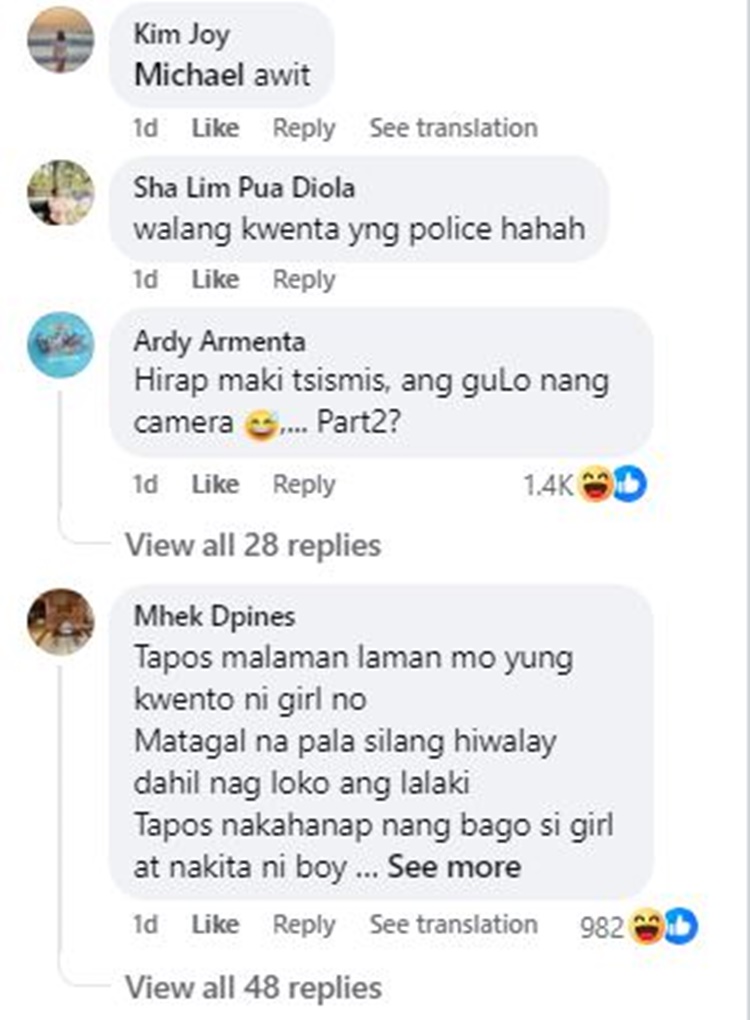See translation of Mhek Dpines' comment
Screen dimensions: 750x1020
[x=453, y=925]
